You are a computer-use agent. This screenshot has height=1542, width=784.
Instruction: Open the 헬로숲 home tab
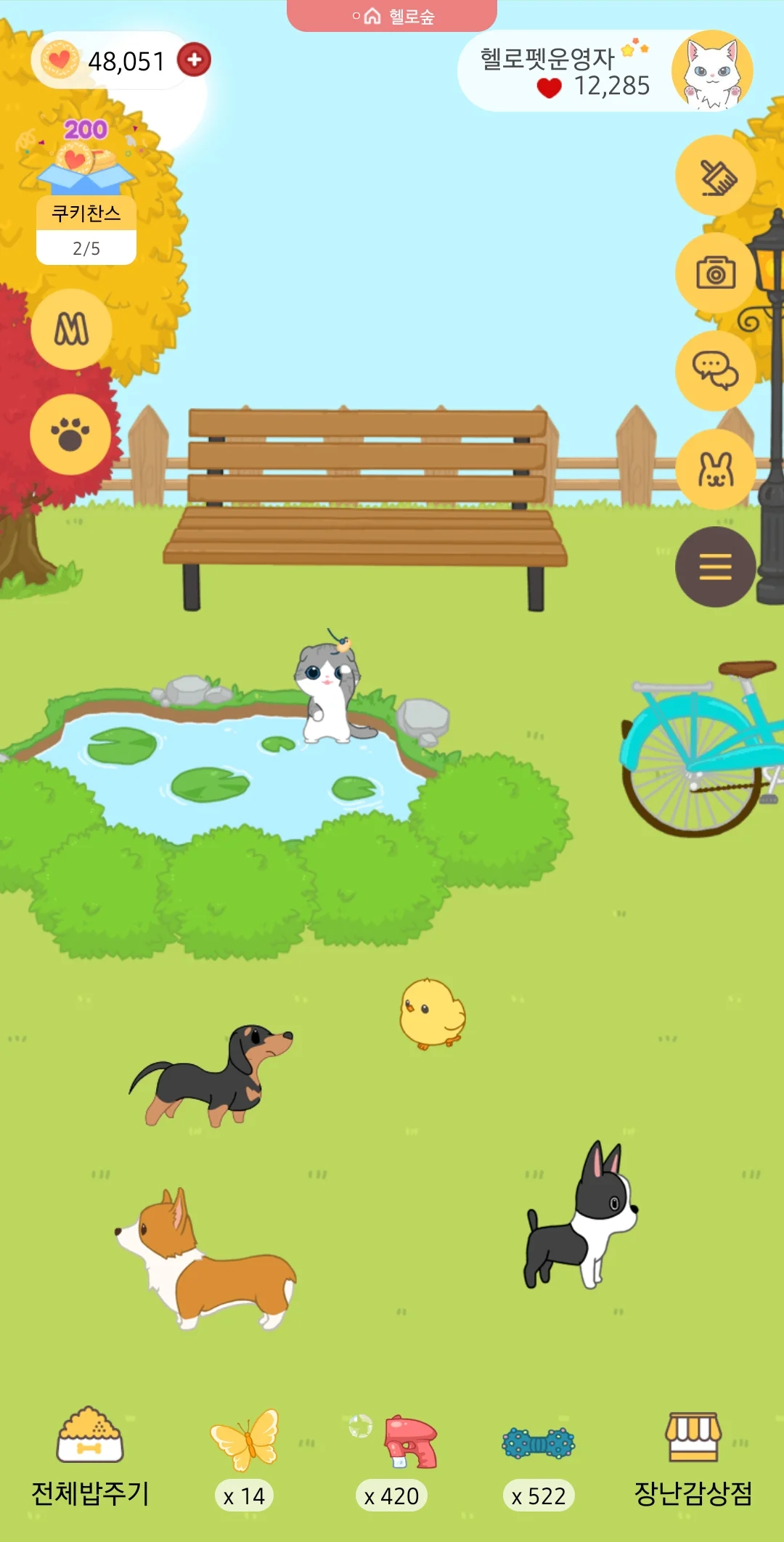tap(393, 16)
